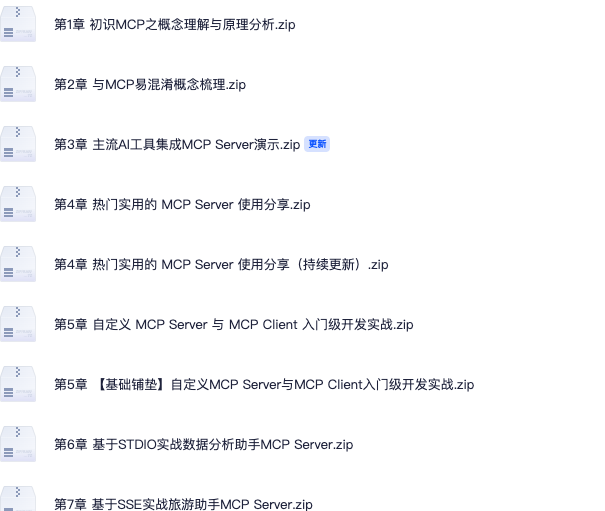Screen dimensions: 605x511
Task: Open 第4章 使用分享（持续更新）.zip file
Action: pyautogui.click(x=220, y=264)
